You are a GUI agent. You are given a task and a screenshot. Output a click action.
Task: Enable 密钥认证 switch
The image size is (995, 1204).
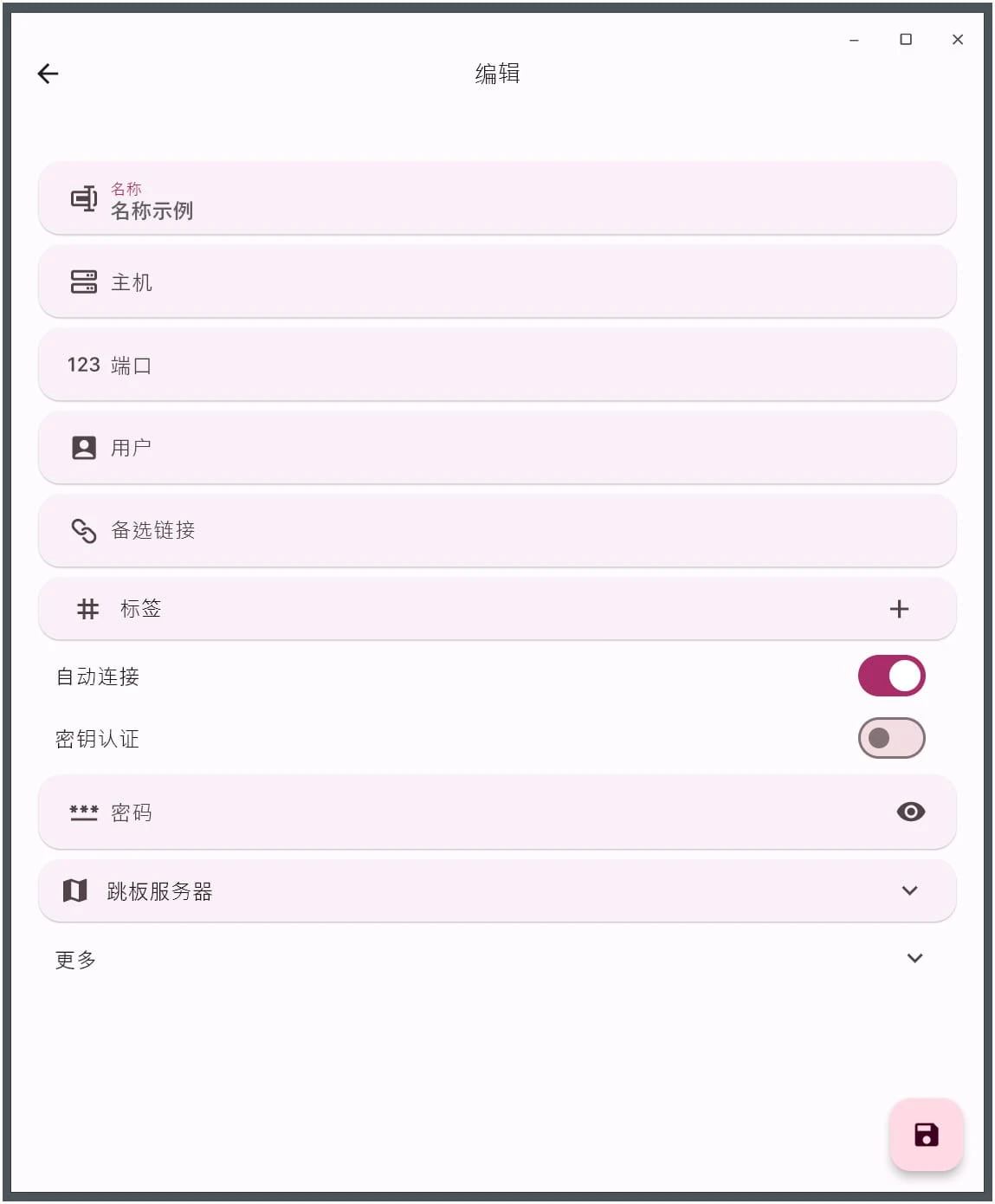coord(891,738)
